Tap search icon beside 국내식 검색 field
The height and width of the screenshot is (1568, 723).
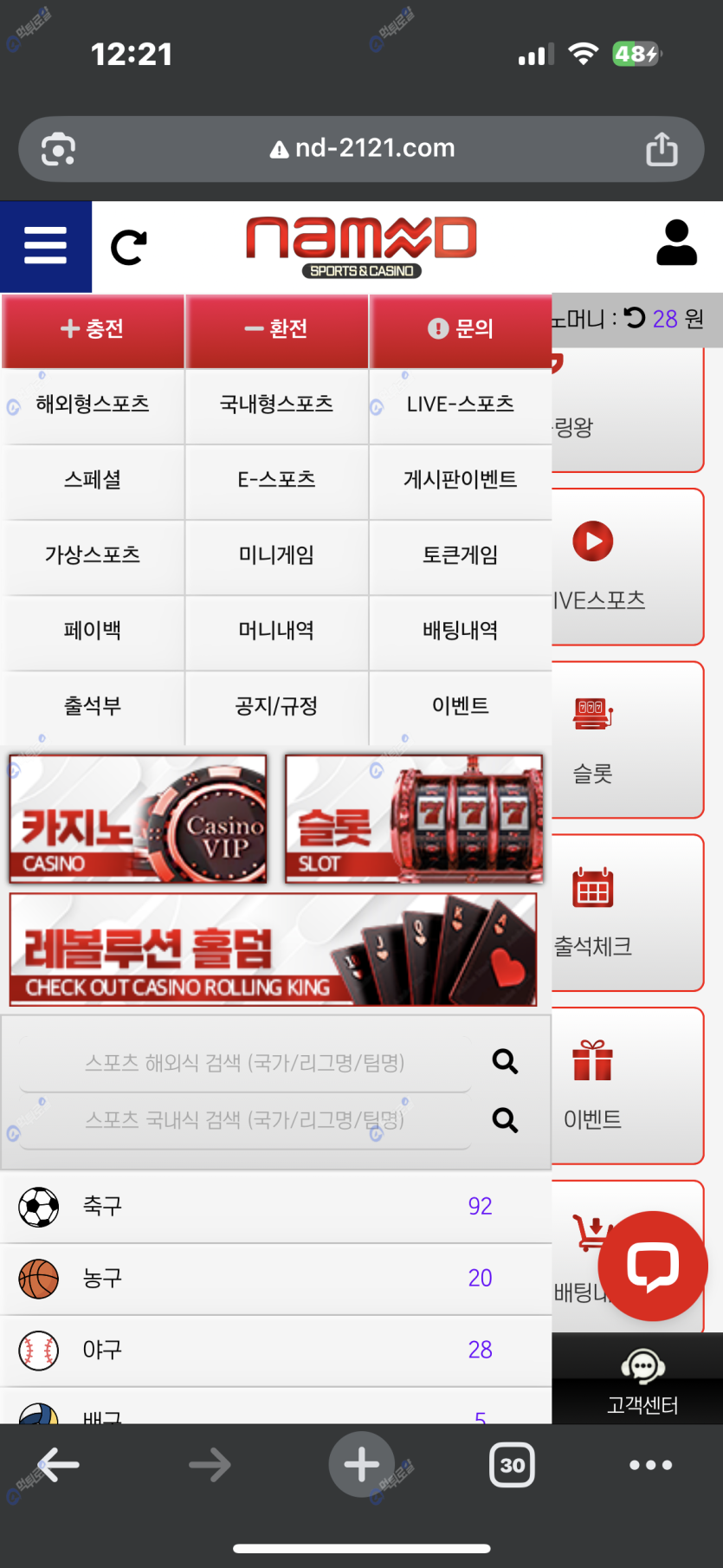pos(505,1120)
